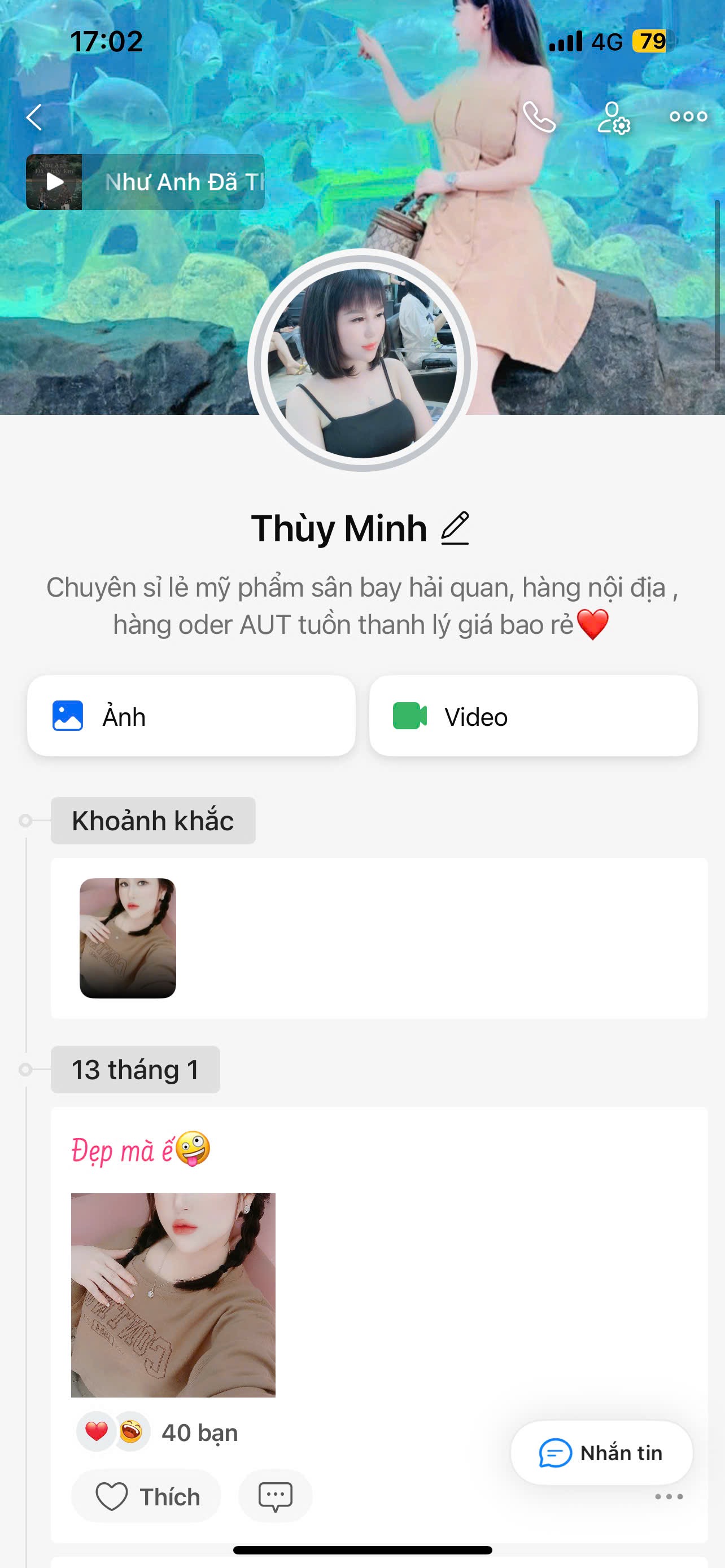Open the Video section
Image resolution: width=725 pixels, height=1568 pixels.
533,716
